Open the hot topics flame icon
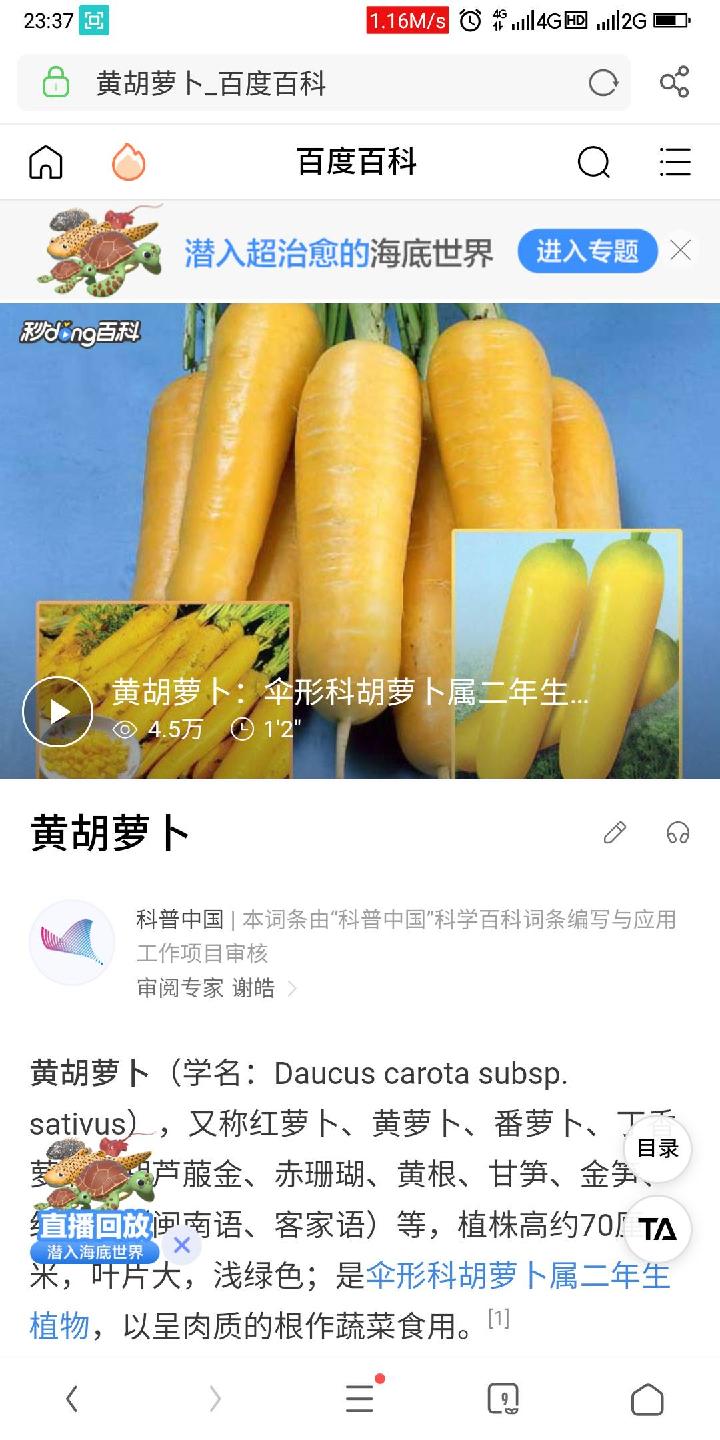This screenshot has height=1440, width=720. tap(128, 162)
